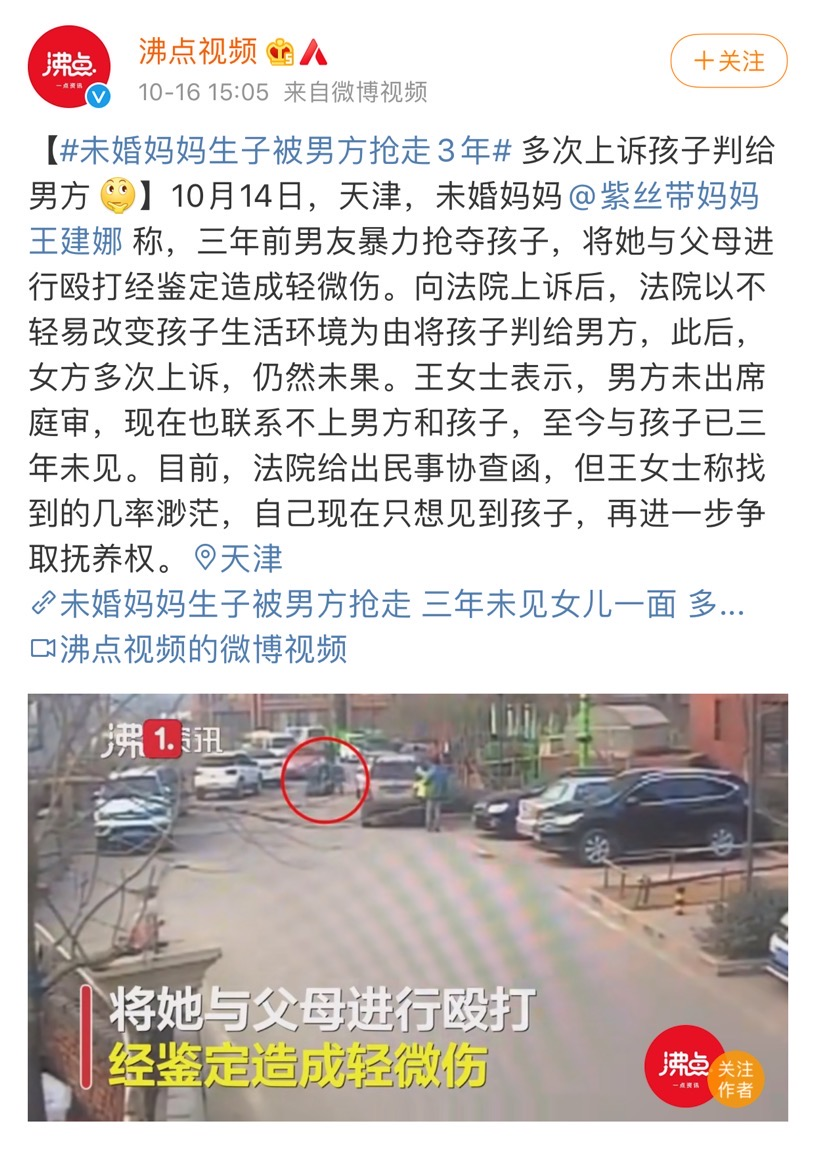Open the 沸点视频 account name

[x=197, y=50]
